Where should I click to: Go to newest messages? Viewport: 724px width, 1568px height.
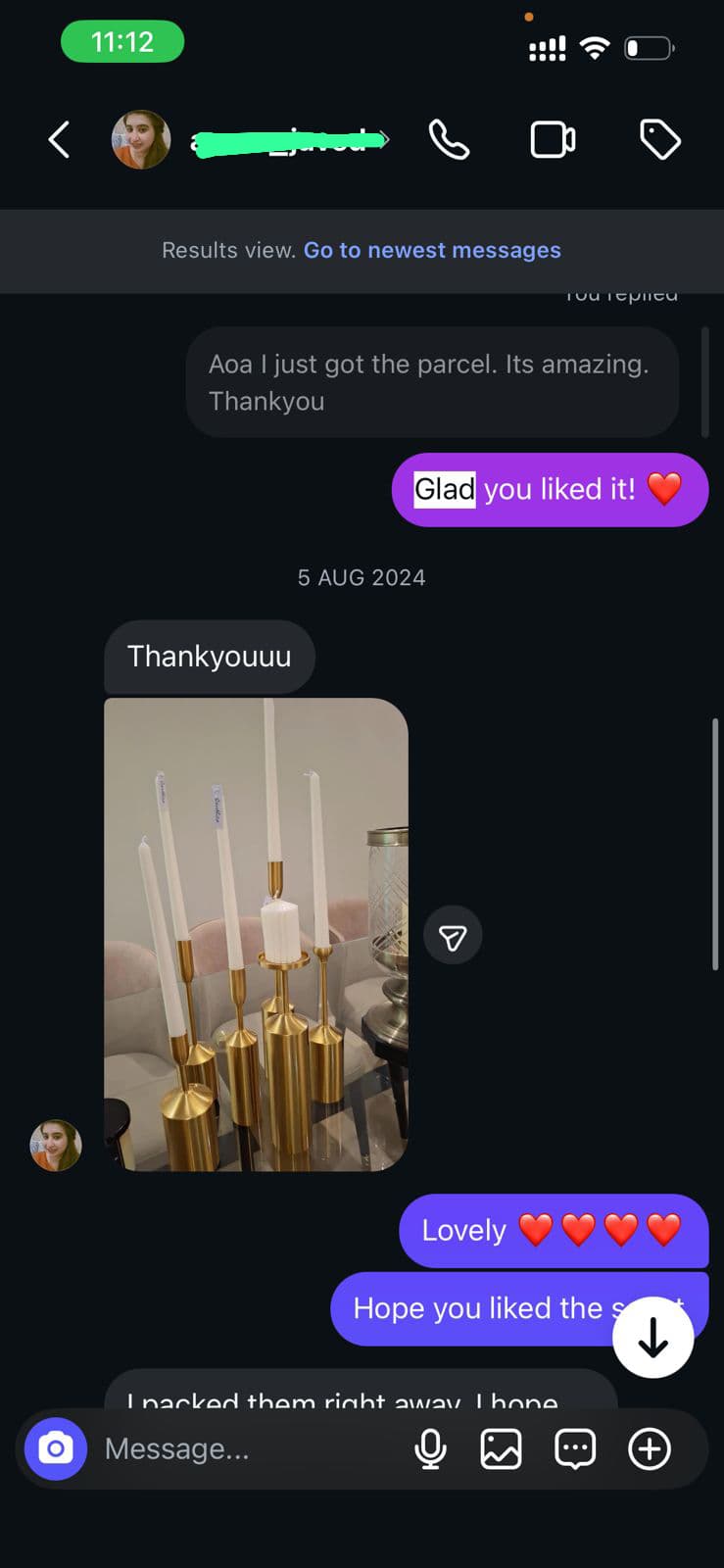click(432, 250)
